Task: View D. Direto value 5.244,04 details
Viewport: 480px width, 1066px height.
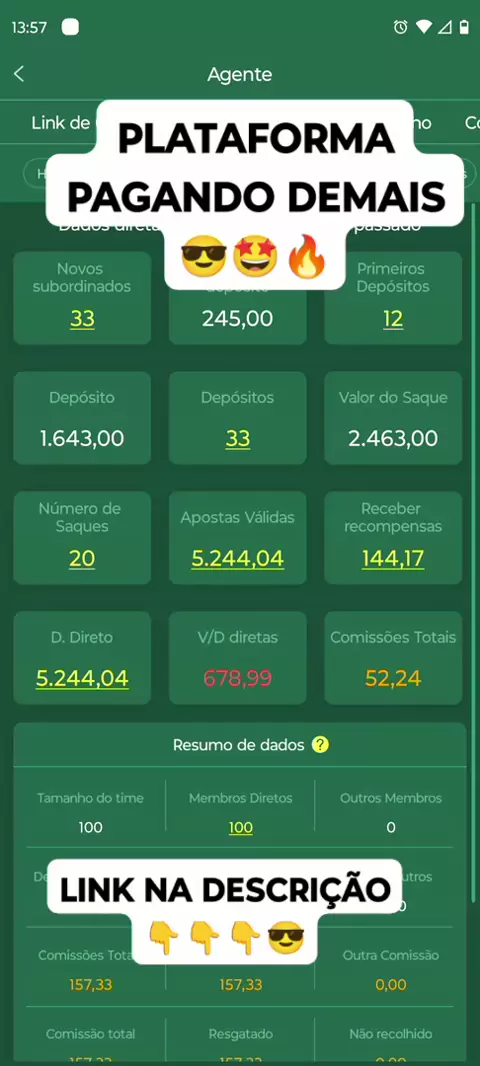Action: (82, 678)
